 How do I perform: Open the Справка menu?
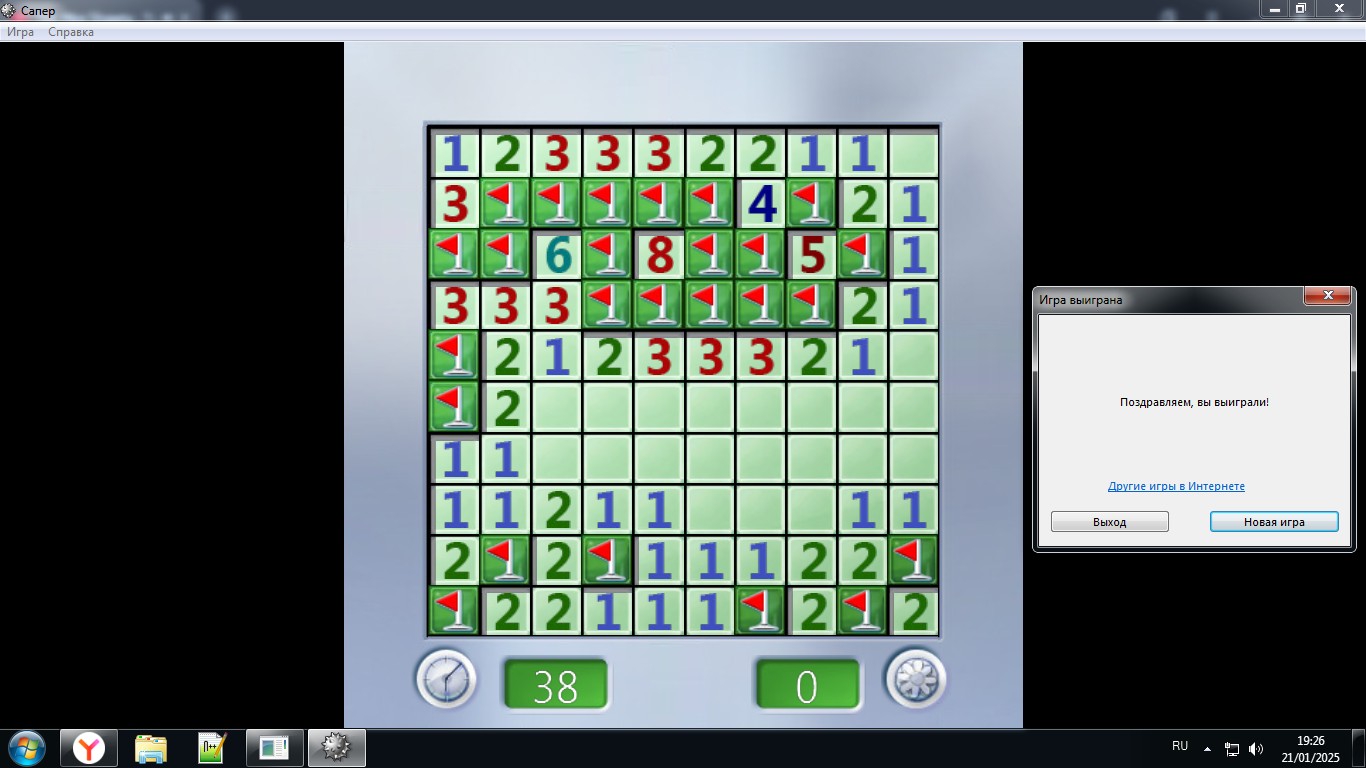point(71,32)
